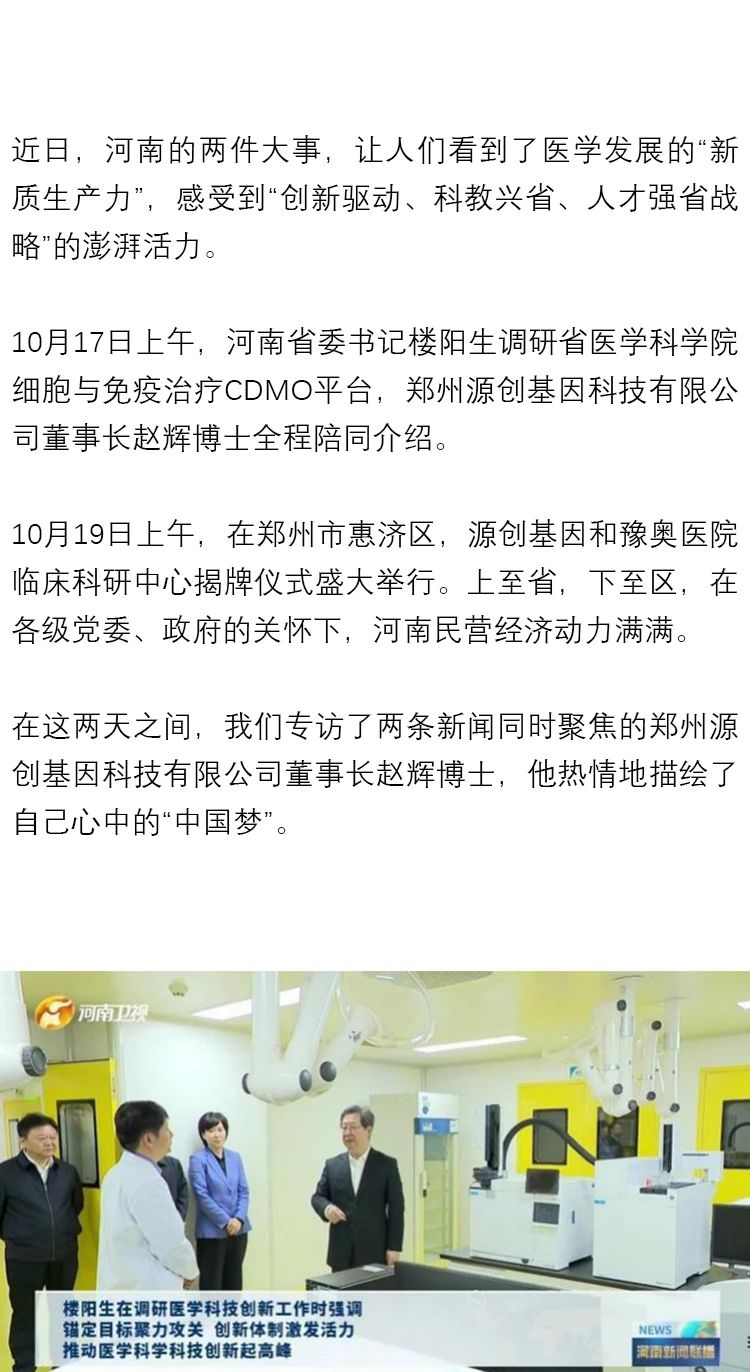Open the Henan TV news photo
This screenshot has width=750, height=1372.
[375, 1170]
